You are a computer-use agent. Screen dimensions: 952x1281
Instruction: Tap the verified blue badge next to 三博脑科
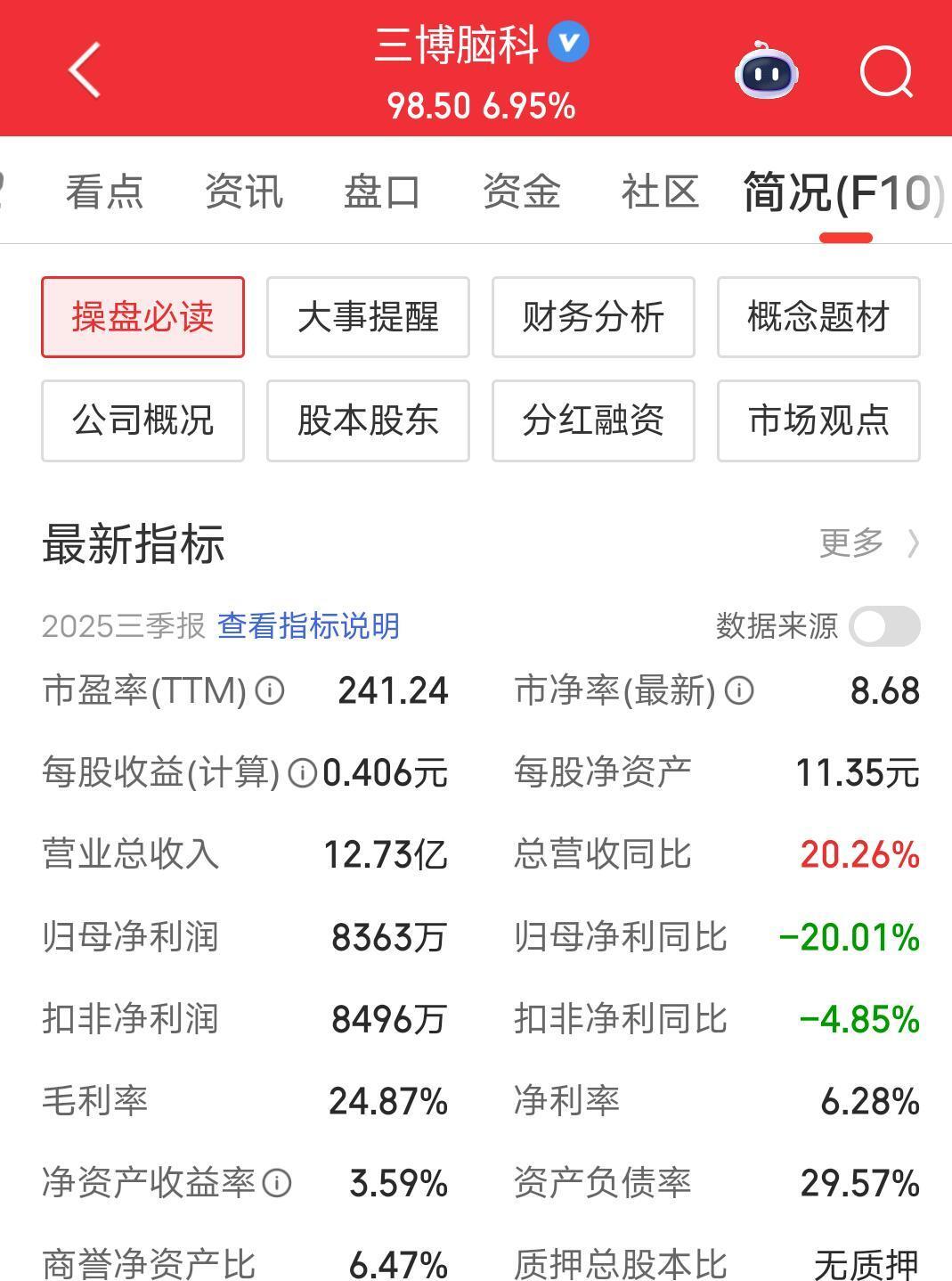click(568, 40)
